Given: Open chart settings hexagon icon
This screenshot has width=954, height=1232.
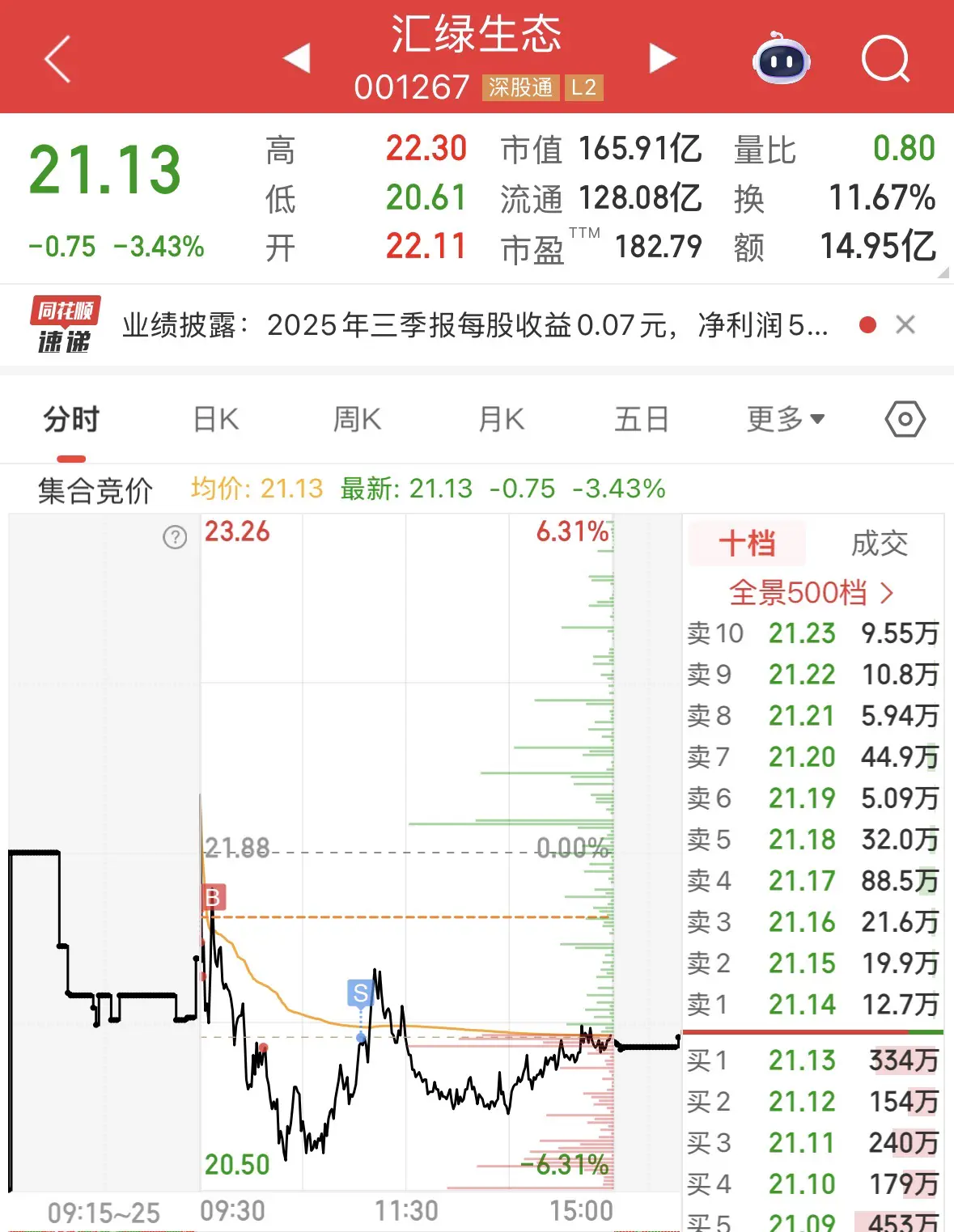Looking at the screenshot, I should click(905, 420).
